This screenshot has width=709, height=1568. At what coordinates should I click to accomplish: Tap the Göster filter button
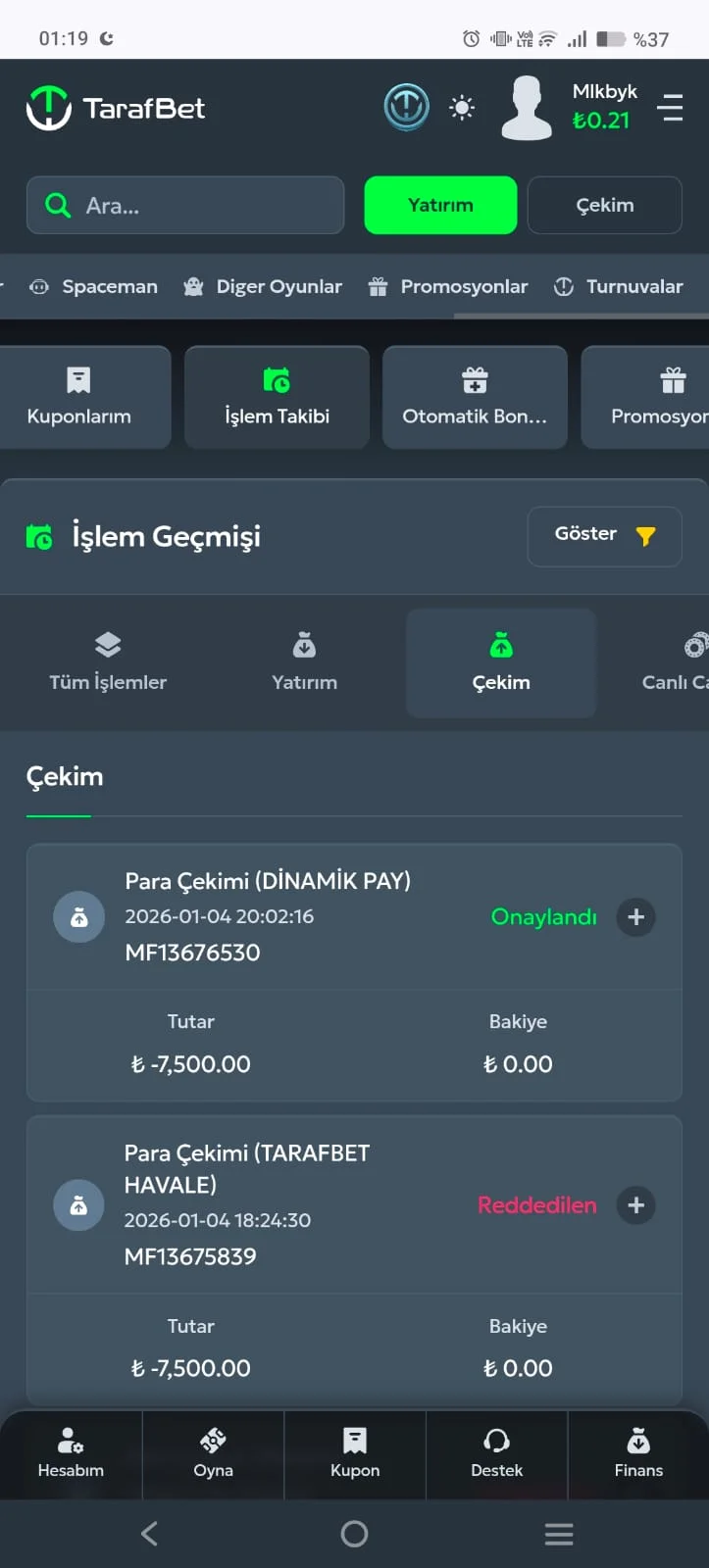(x=604, y=535)
